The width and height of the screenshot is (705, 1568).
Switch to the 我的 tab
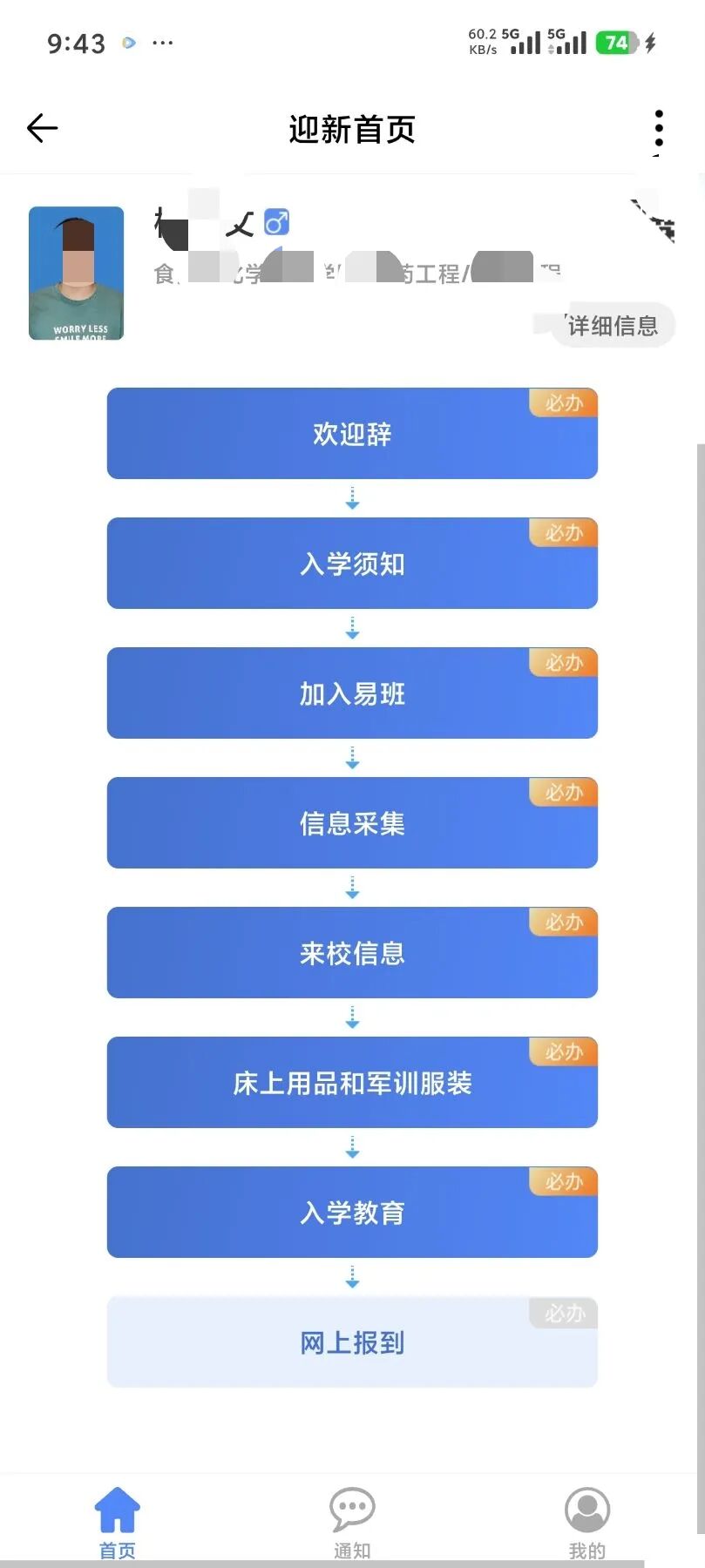[587, 1523]
